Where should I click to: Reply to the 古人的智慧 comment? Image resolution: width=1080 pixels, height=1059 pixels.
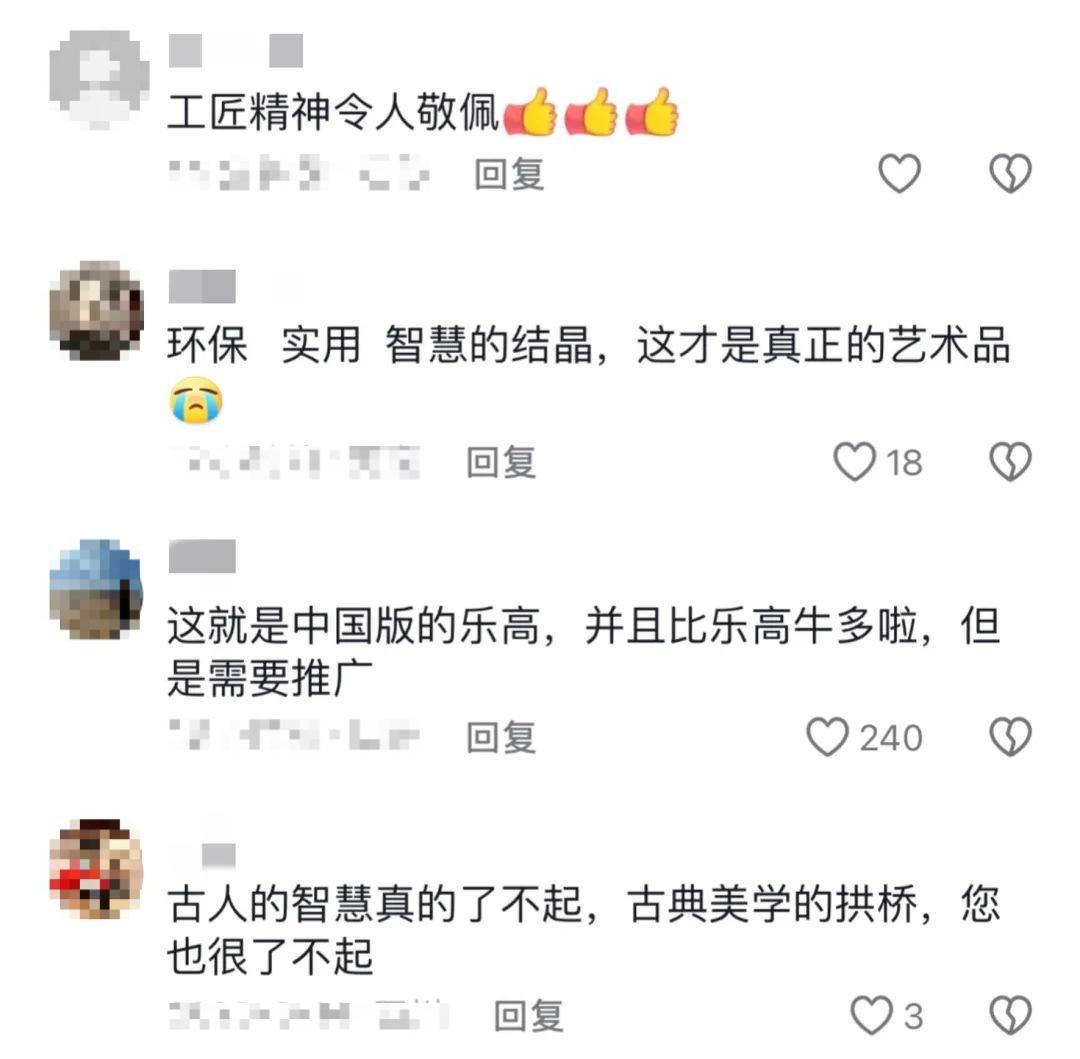click(x=529, y=1016)
